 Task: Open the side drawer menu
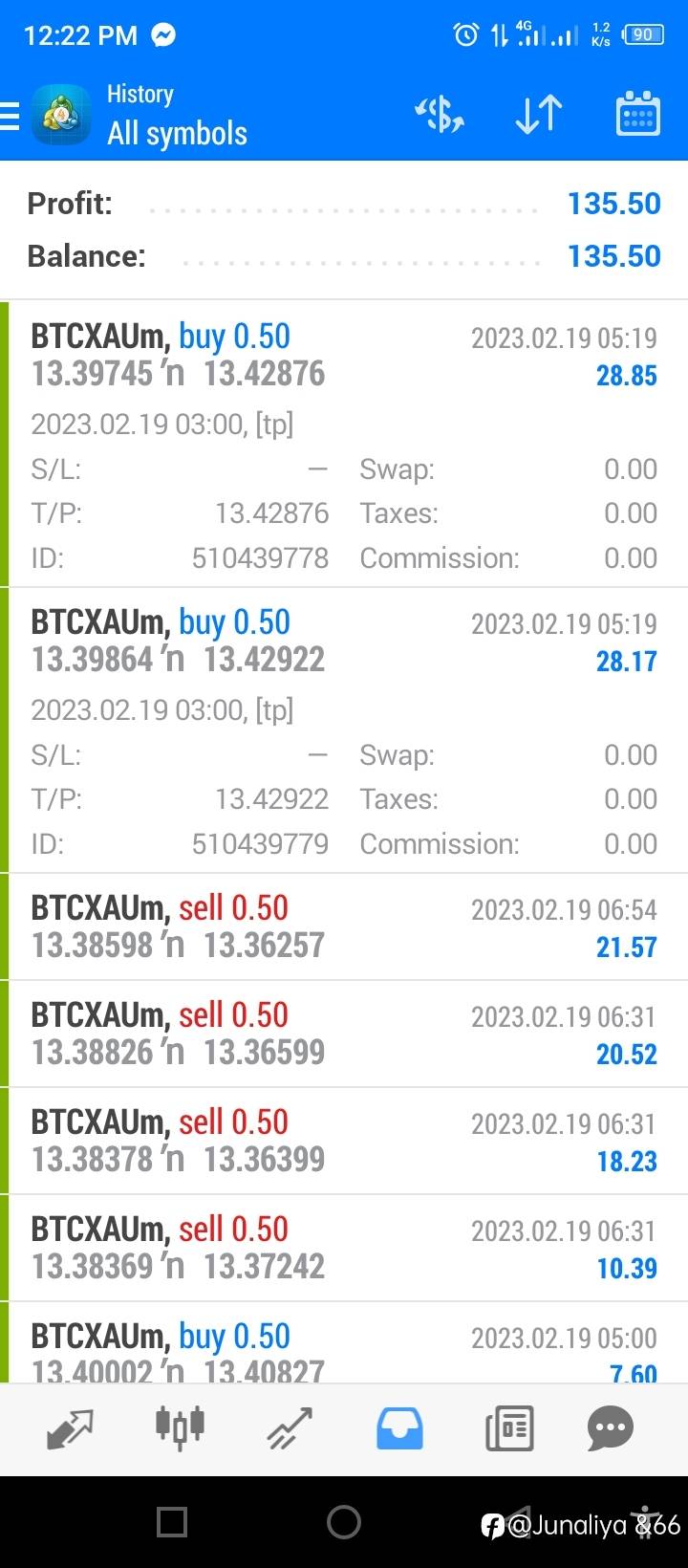click(11, 115)
